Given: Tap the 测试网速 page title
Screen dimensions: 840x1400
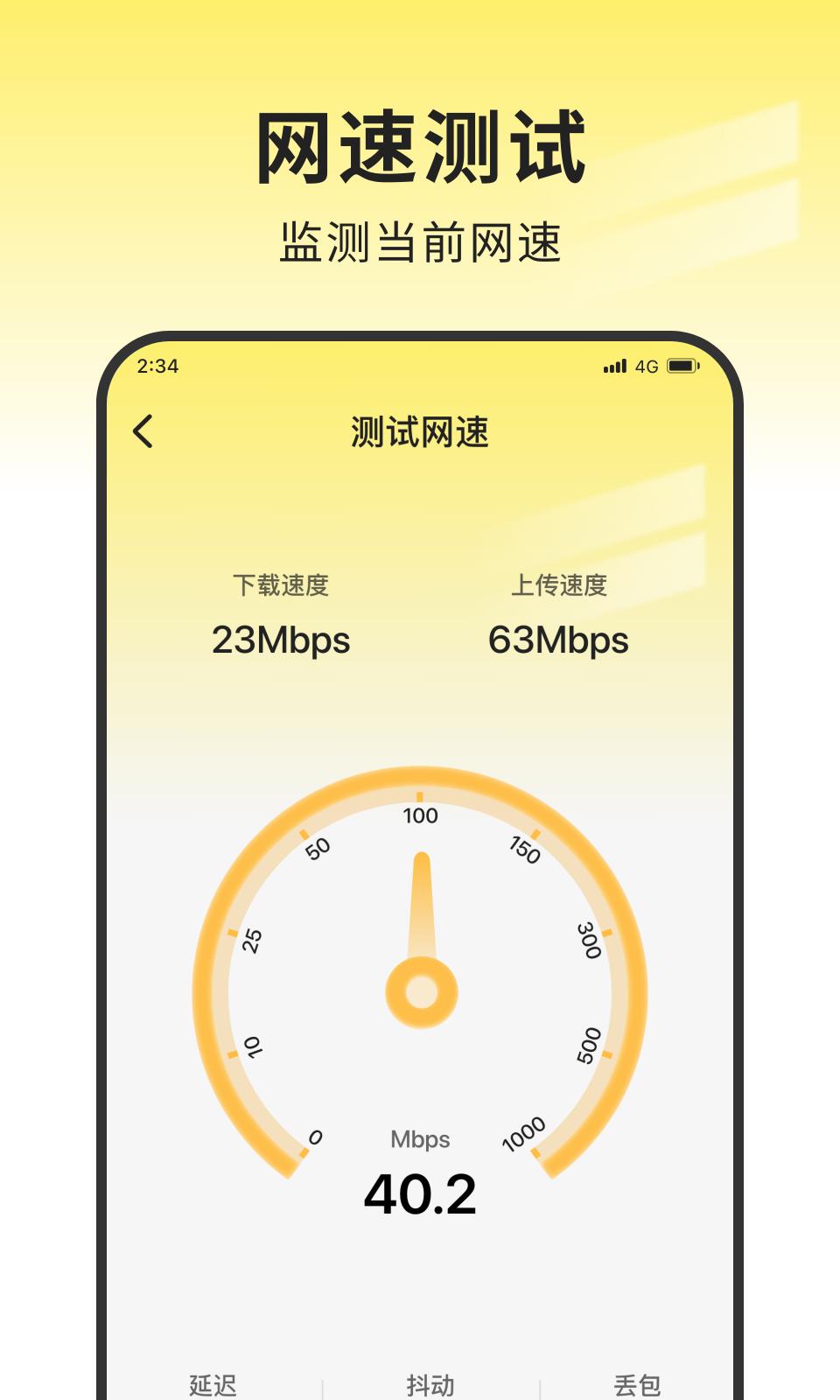Looking at the screenshot, I should tap(420, 430).
